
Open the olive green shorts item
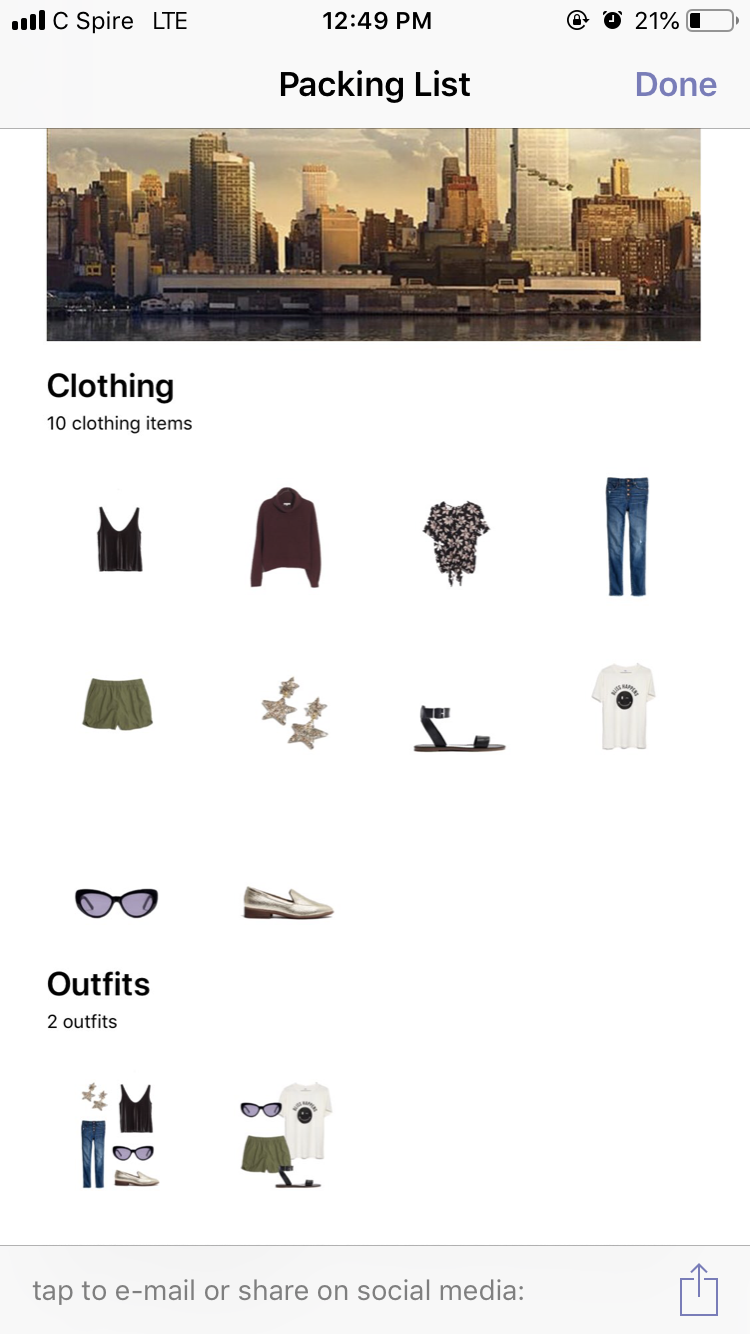click(x=117, y=704)
